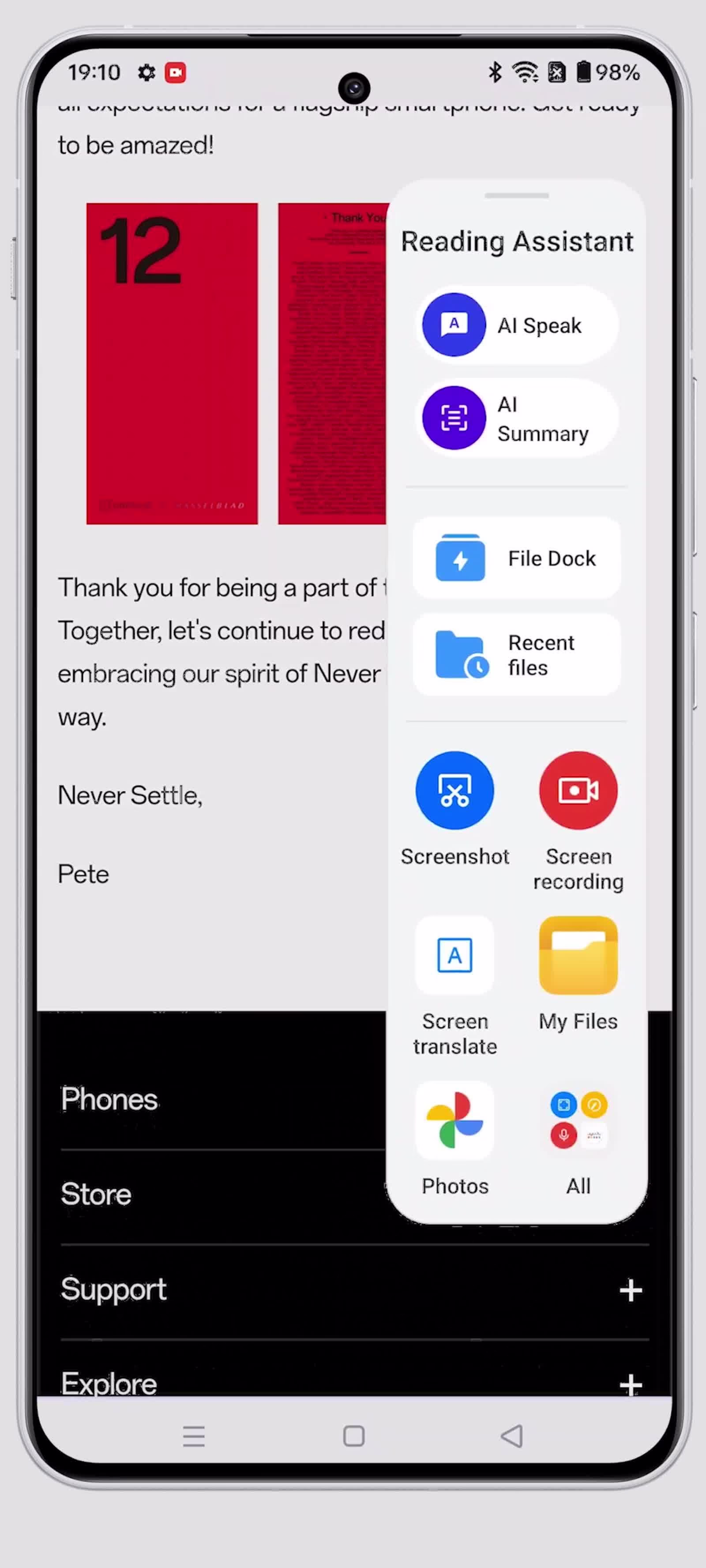The image size is (706, 1568).
Task: Expand the Support section
Action: tap(631, 1290)
